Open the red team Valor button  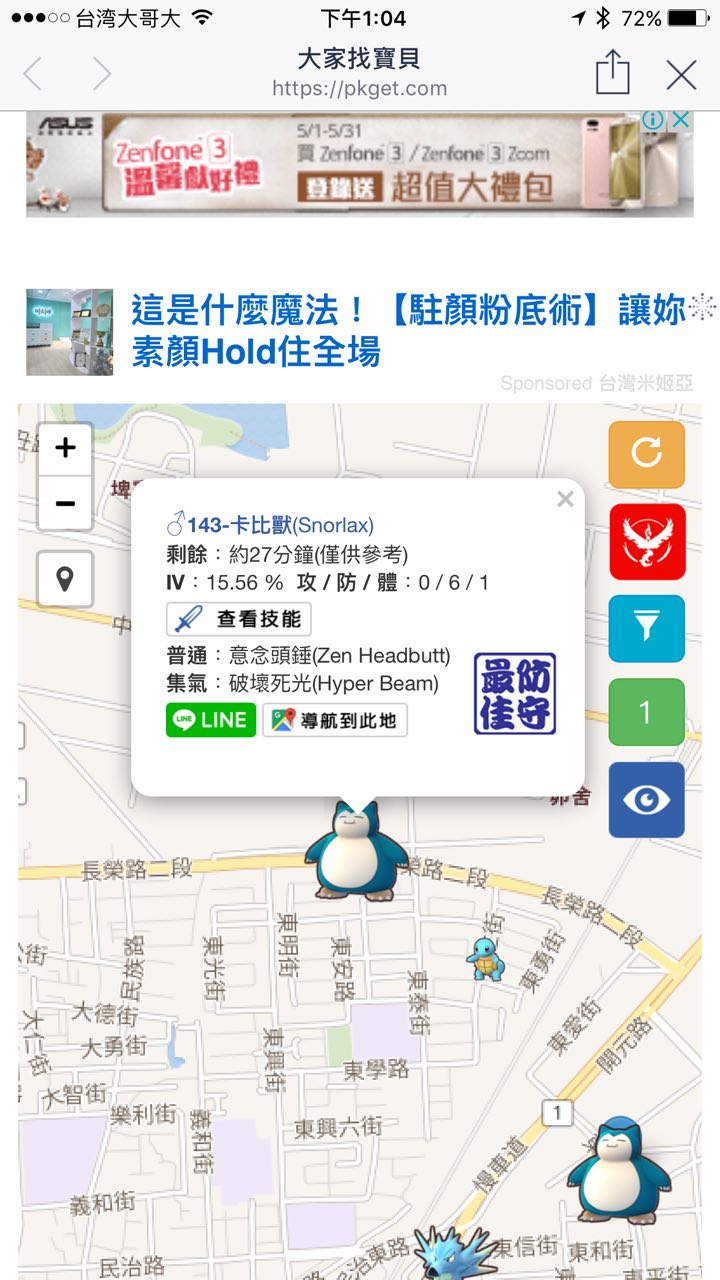[x=647, y=541]
